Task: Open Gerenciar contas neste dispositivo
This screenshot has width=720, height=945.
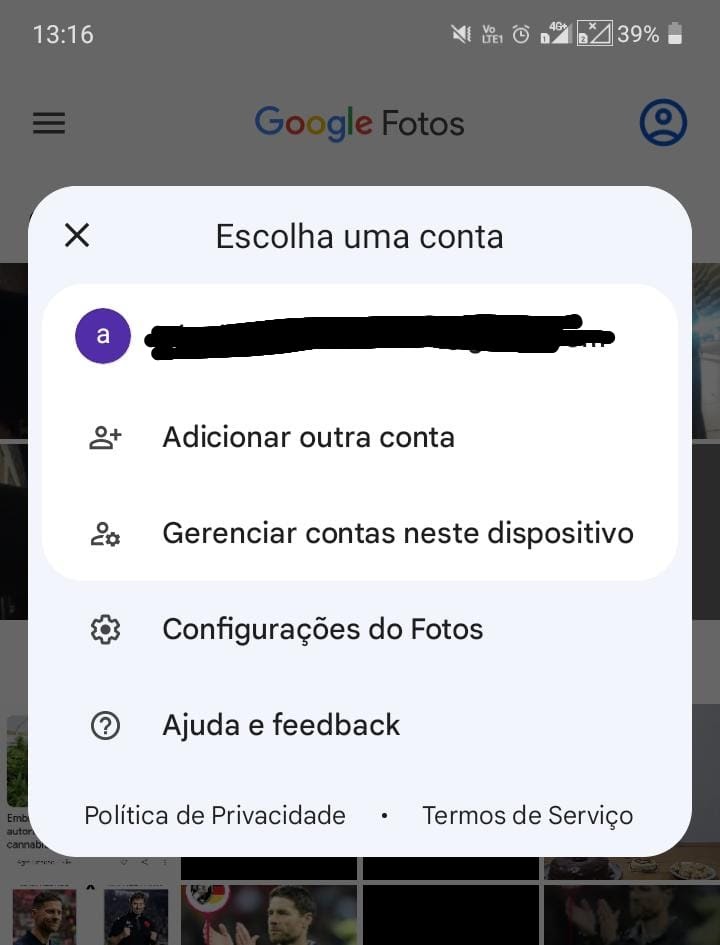Action: click(397, 533)
